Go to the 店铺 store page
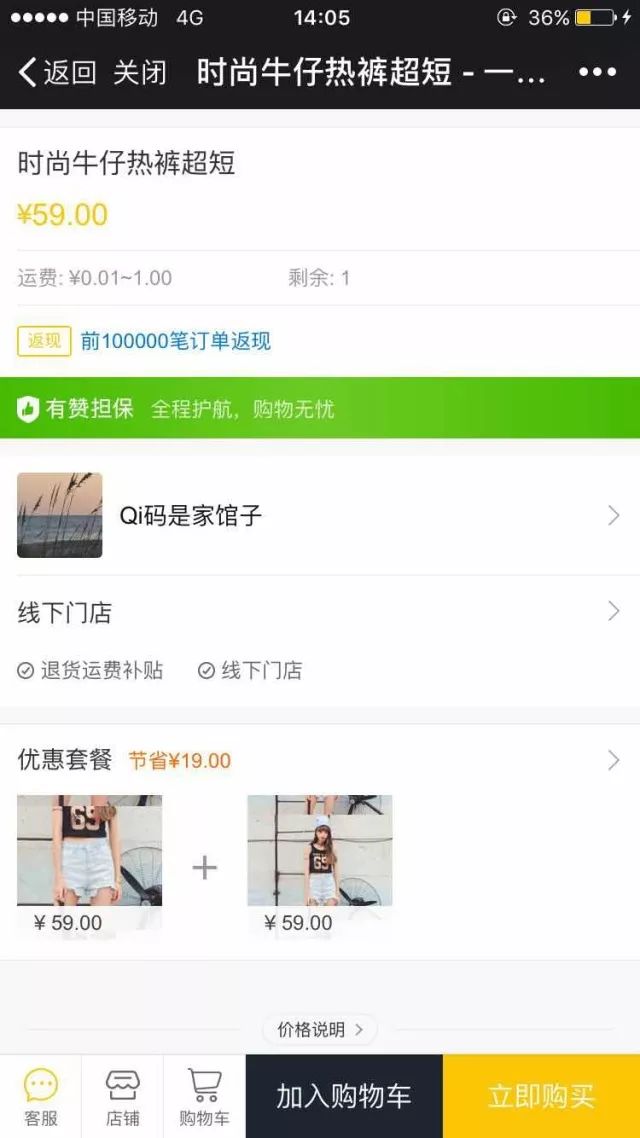The width and height of the screenshot is (640, 1138). (122, 1096)
